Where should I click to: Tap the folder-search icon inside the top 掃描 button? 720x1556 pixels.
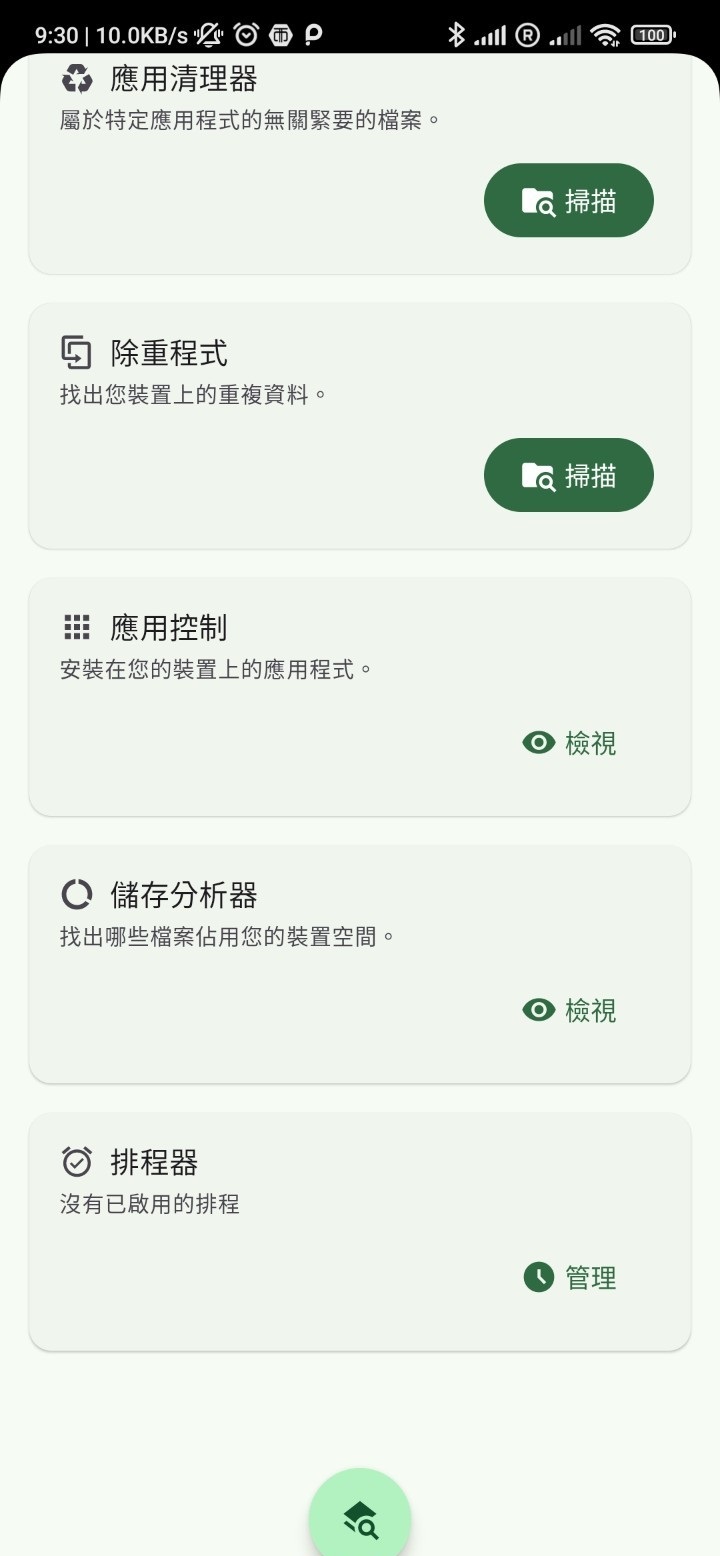click(x=536, y=199)
